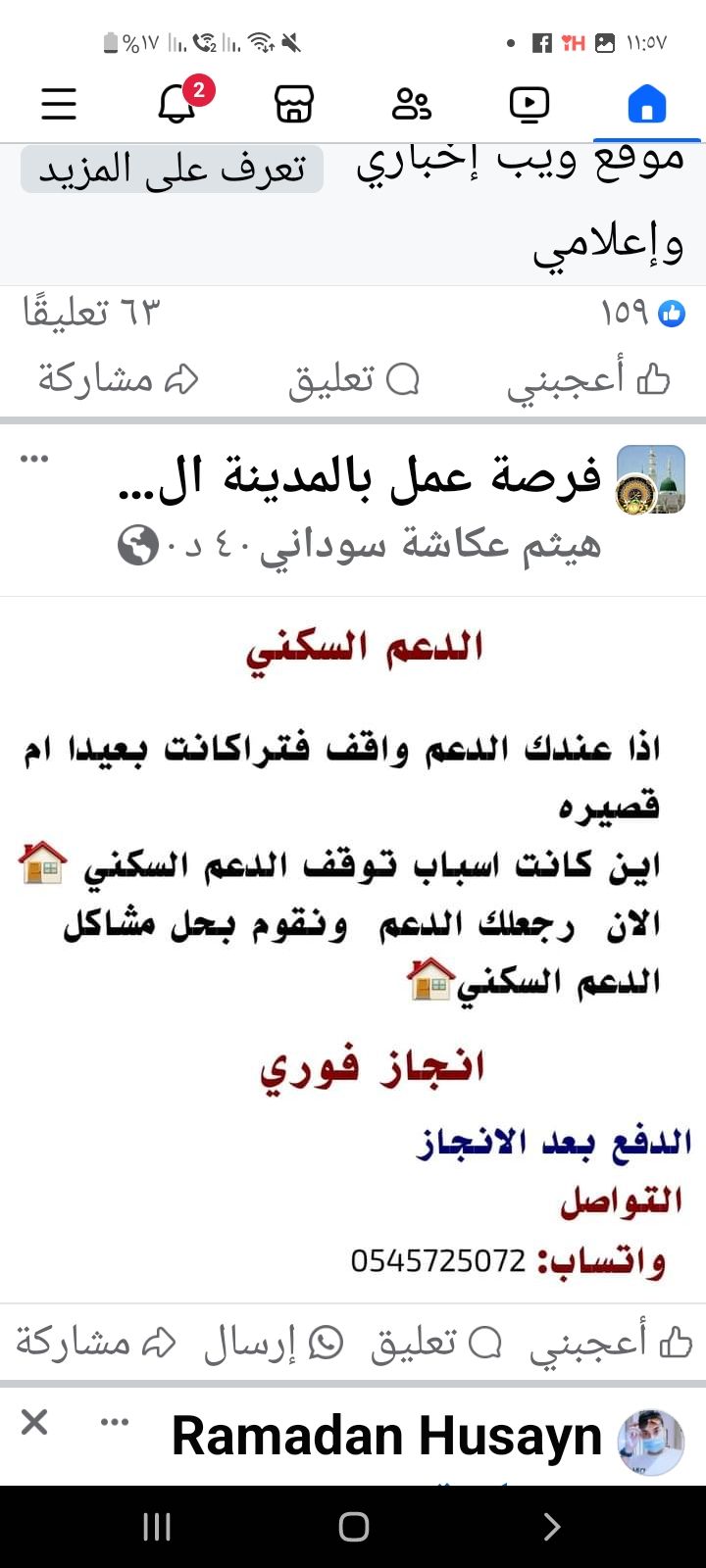Open Marketplace from the top bar

(x=294, y=103)
